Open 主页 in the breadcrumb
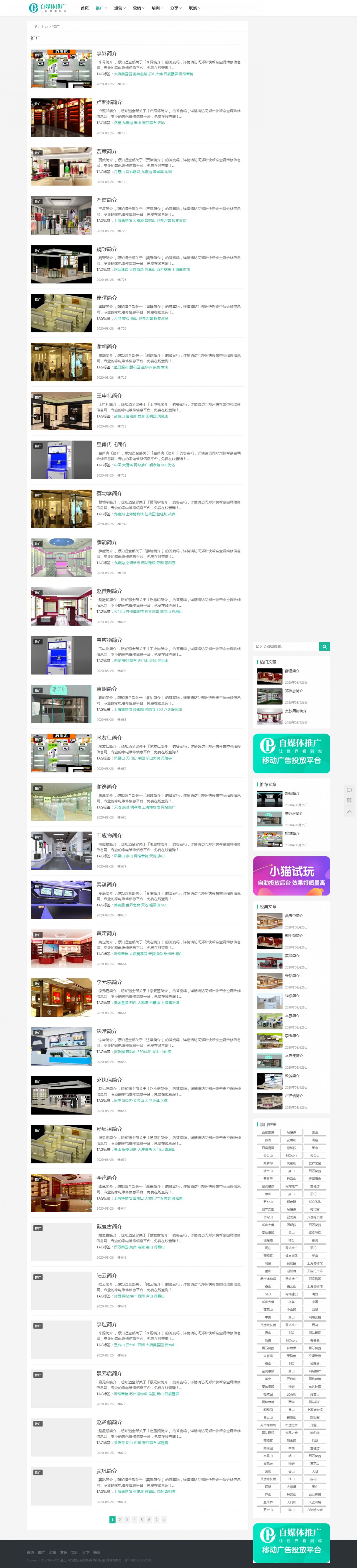This screenshot has width=357, height=1568. [x=44, y=27]
